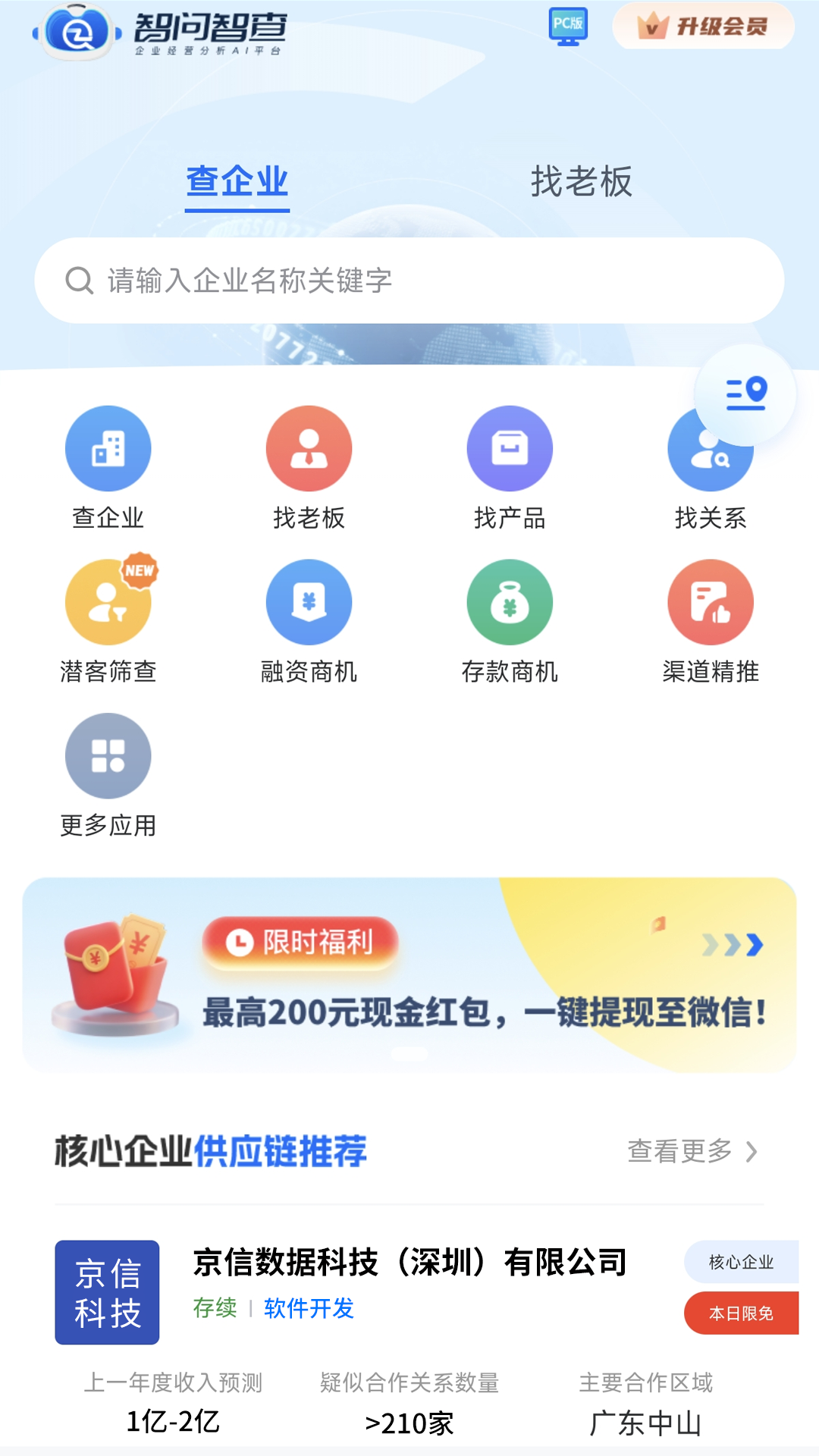The image size is (819, 1456).
Task: Open the 潜客筛查 prospect screening tool
Action: click(x=108, y=601)
